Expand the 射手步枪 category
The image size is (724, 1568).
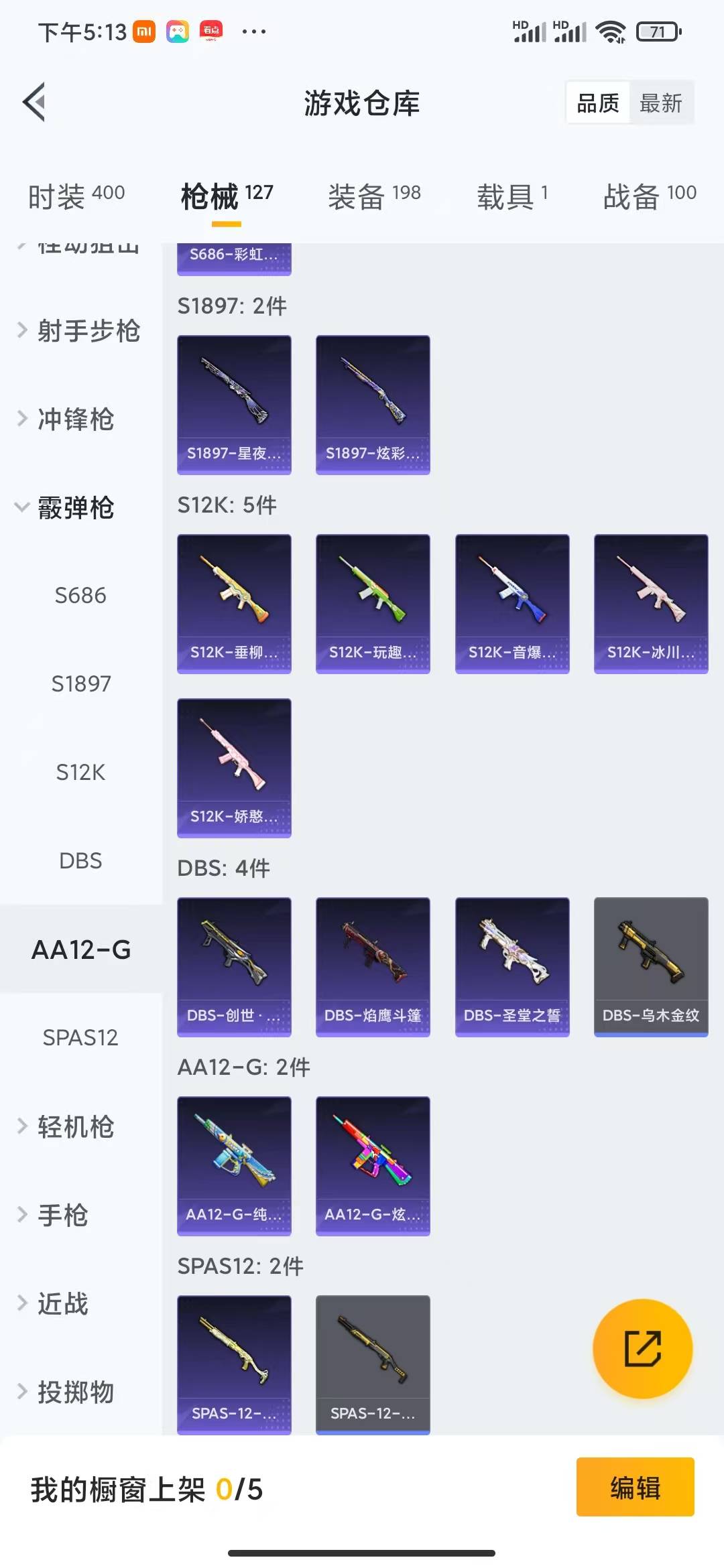click(87, 330)
